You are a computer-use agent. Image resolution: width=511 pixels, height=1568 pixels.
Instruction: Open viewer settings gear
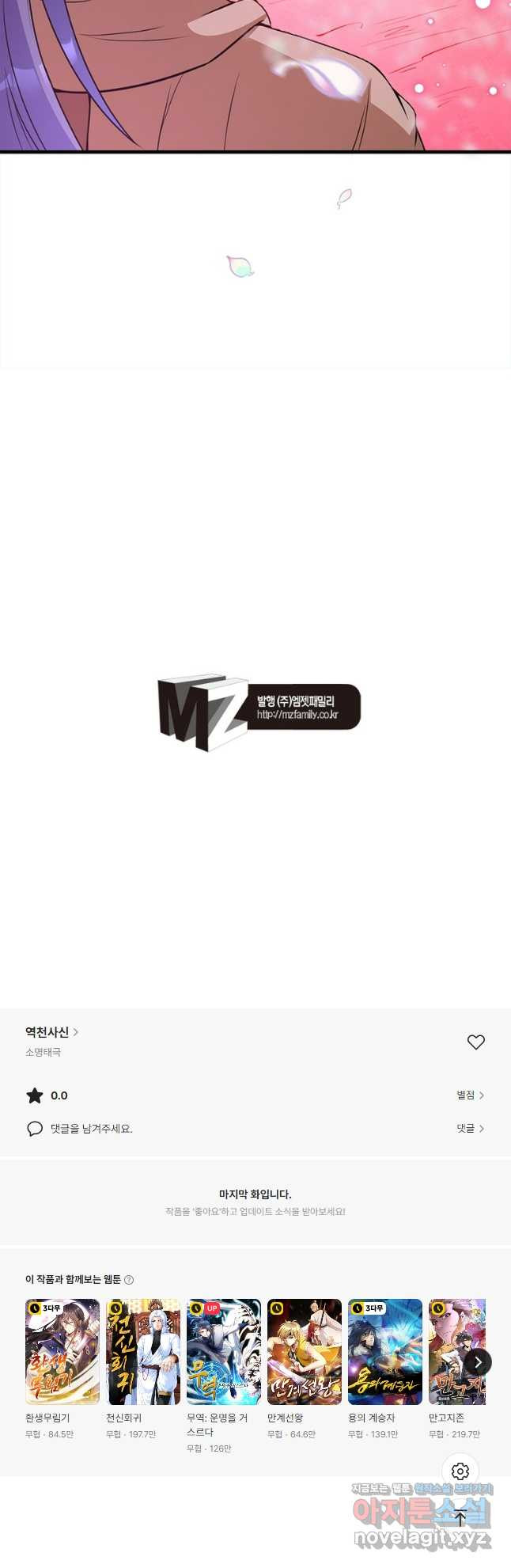pos(460,1471)
